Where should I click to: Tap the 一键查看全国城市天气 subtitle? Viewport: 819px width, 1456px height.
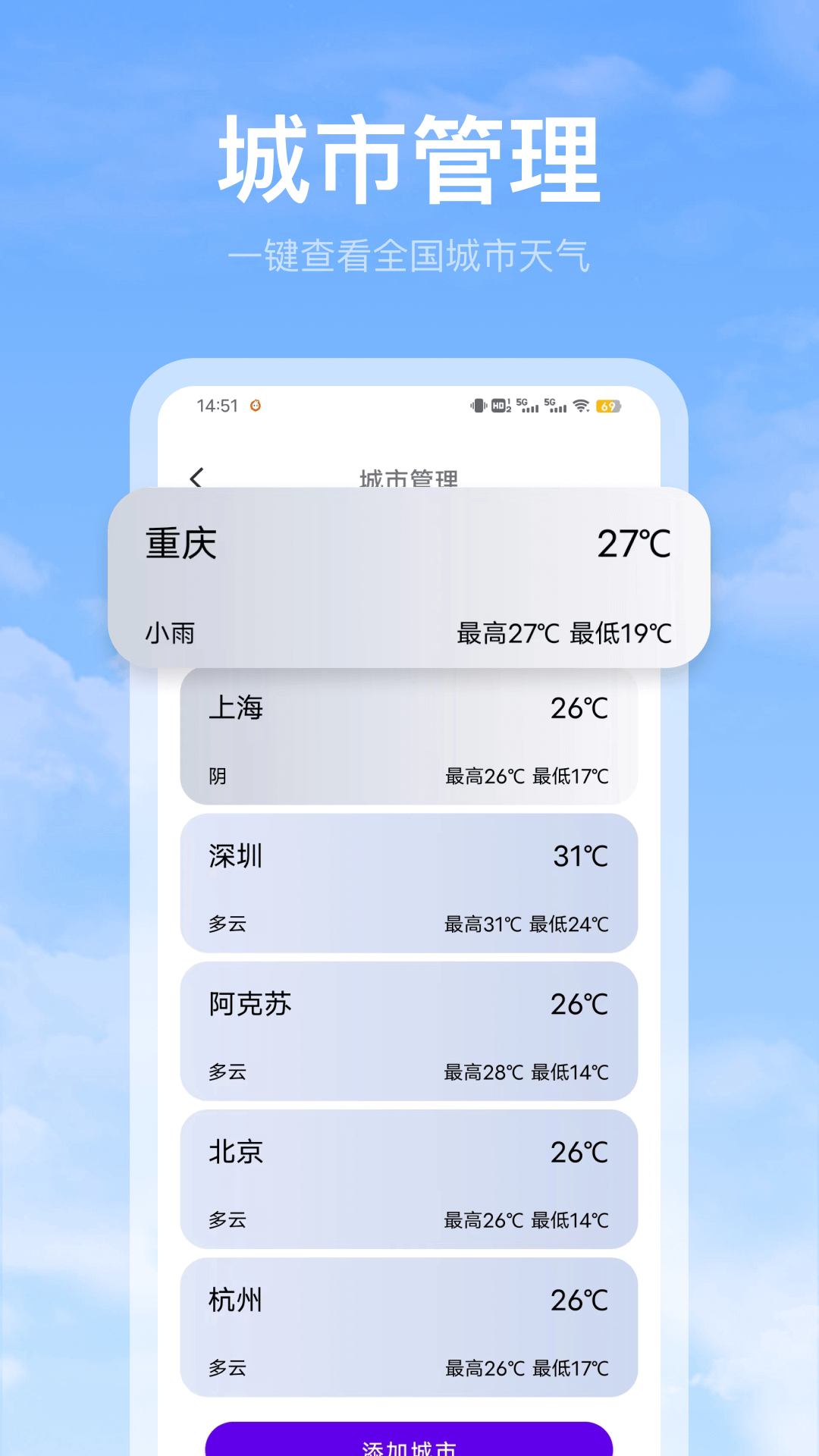pos(409,256)
